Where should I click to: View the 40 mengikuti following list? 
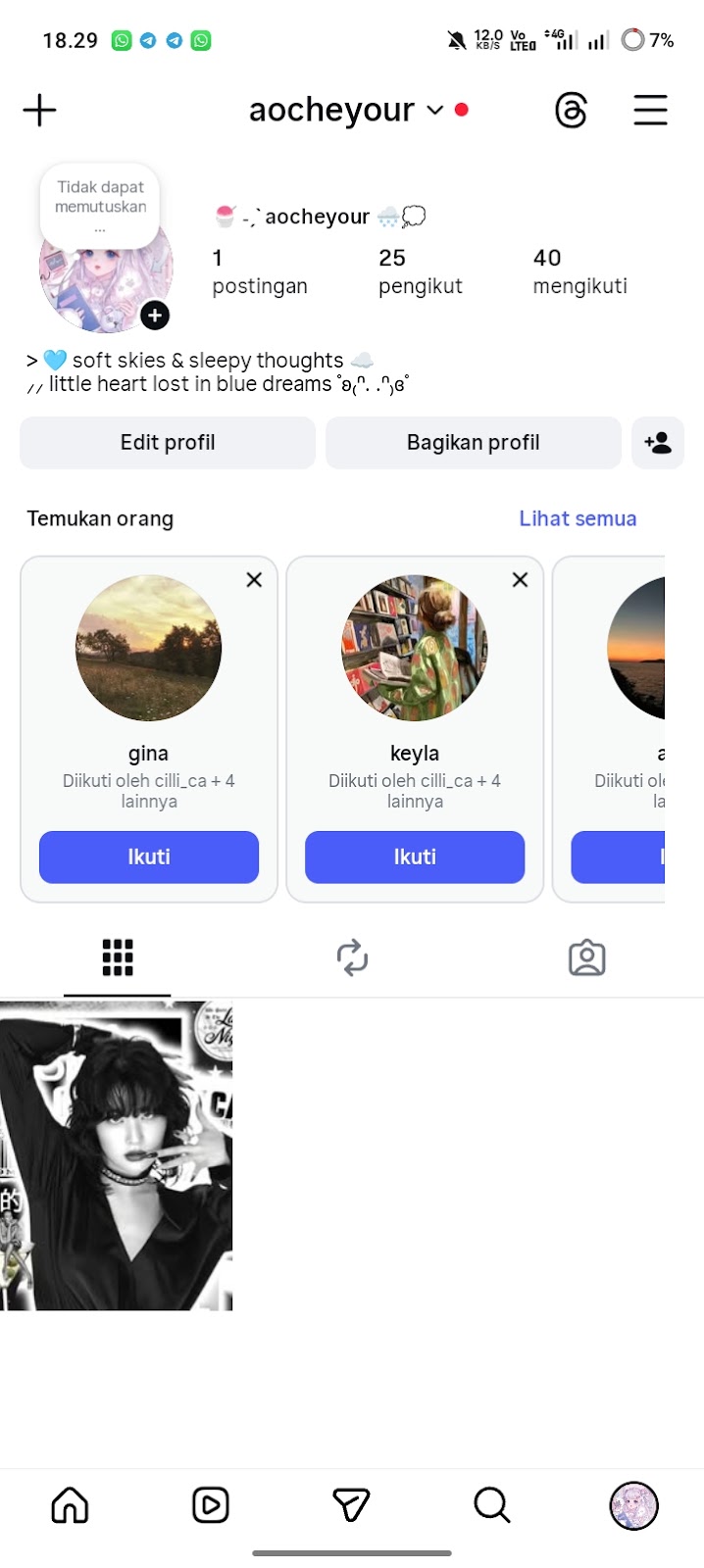(579, 271)
